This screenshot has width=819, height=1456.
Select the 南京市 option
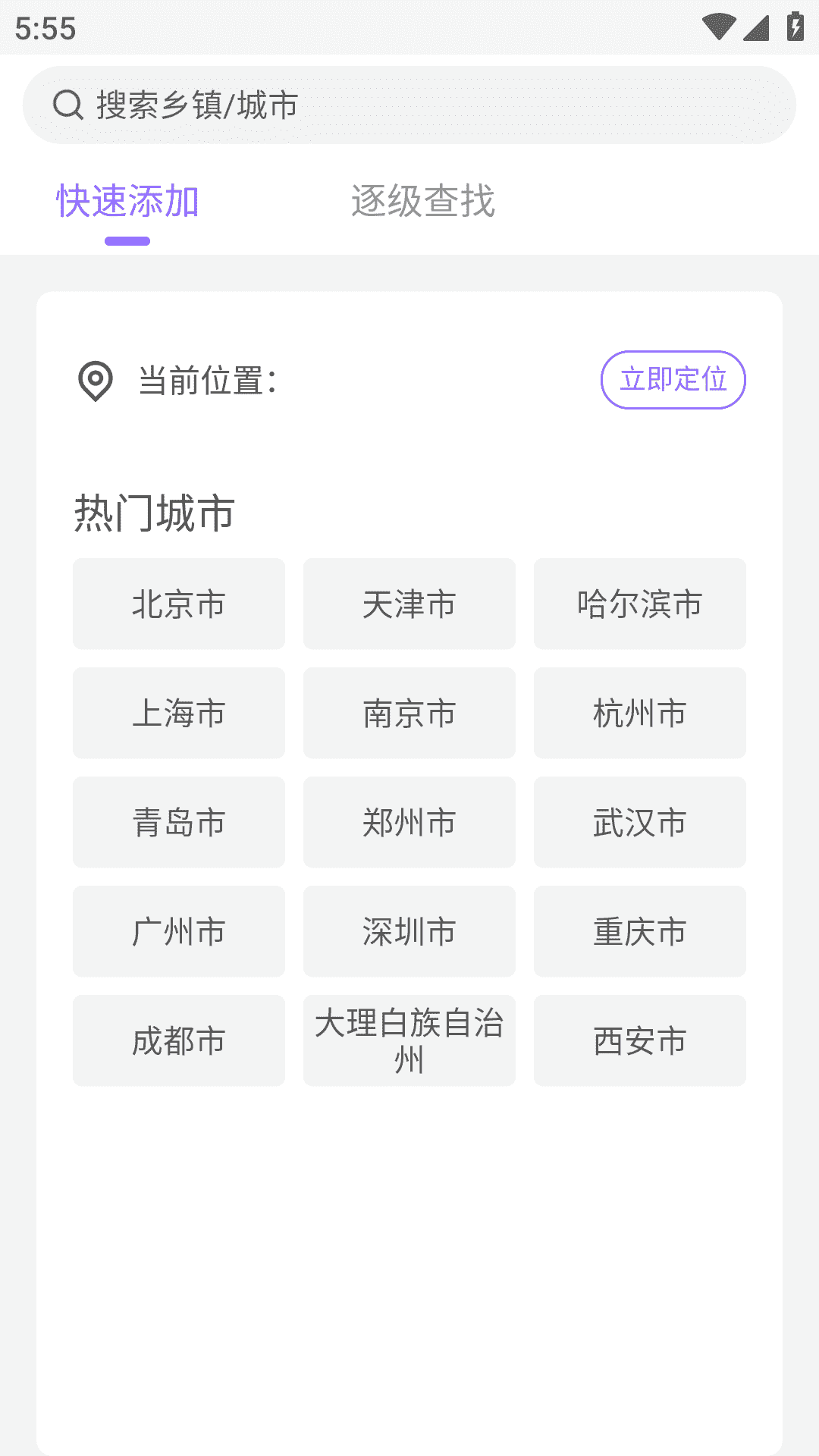coord(409,713)
